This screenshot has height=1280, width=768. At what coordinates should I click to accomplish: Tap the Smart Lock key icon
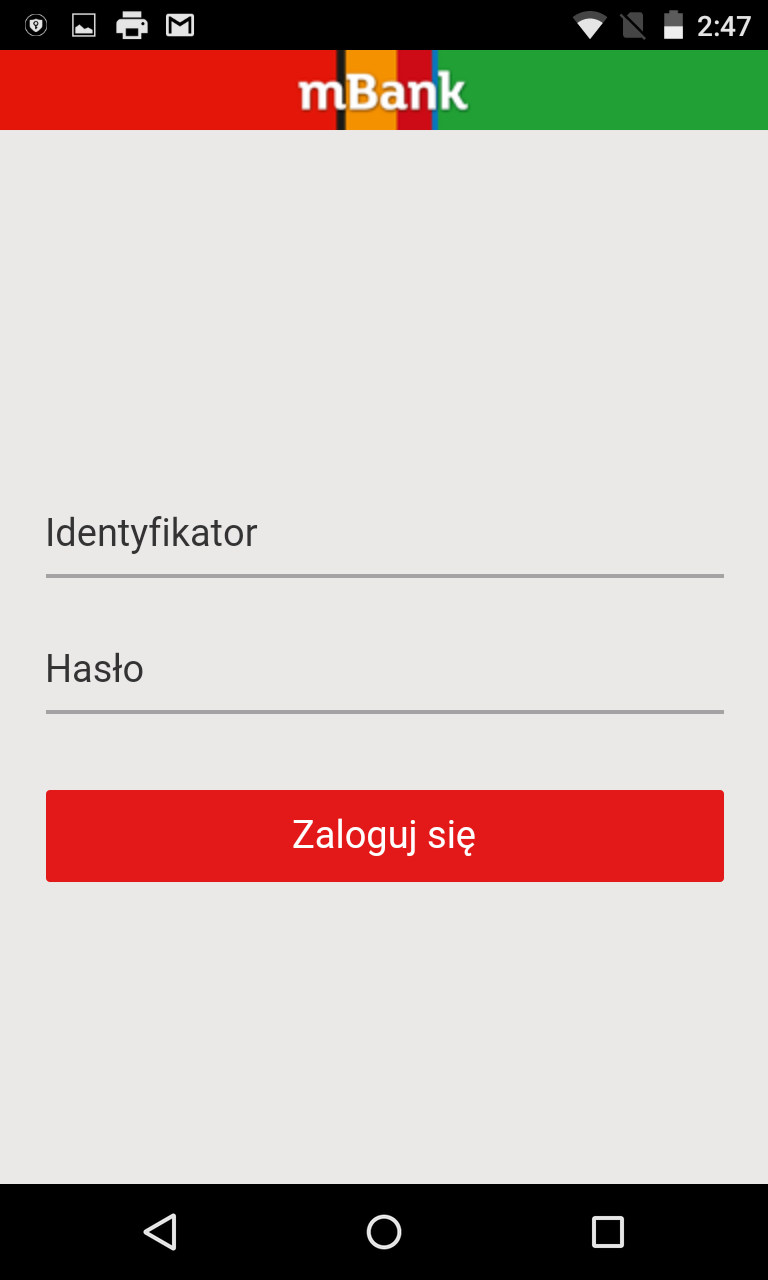(x=35, y=24)
